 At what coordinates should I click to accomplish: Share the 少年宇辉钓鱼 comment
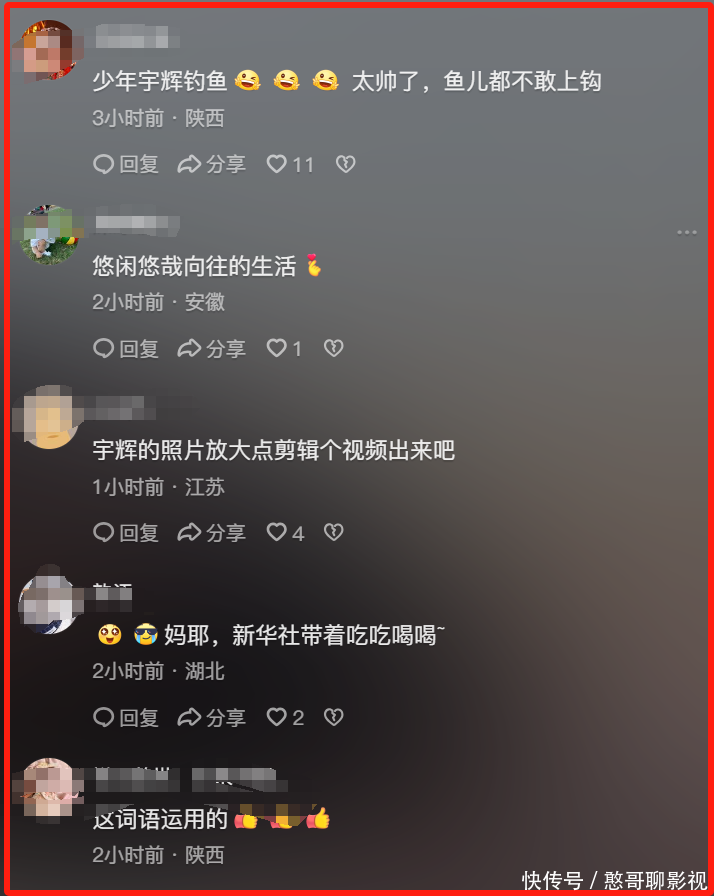211,164
